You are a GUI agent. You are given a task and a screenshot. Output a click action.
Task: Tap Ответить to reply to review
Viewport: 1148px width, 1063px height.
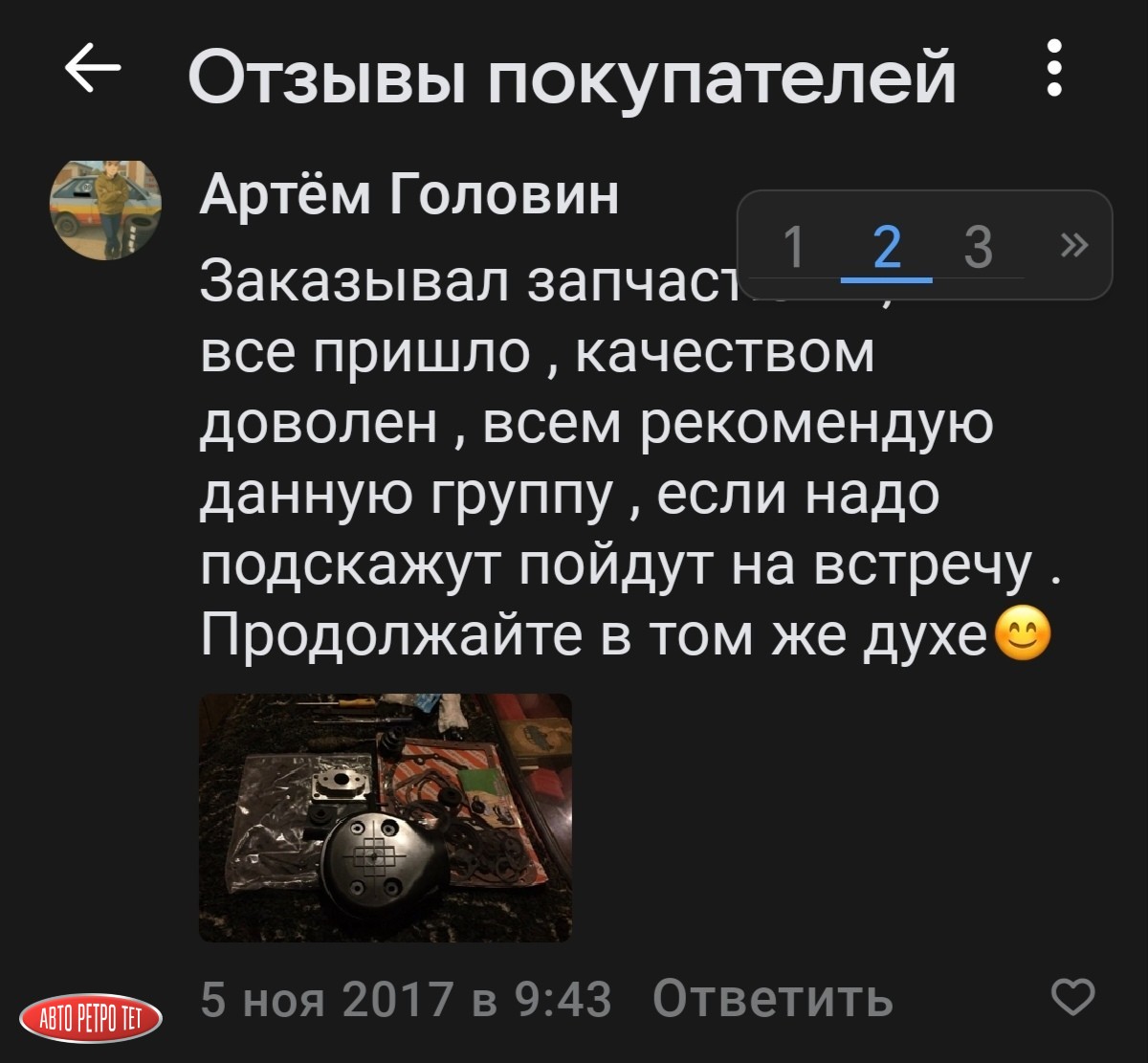(x=772, y=1000)
